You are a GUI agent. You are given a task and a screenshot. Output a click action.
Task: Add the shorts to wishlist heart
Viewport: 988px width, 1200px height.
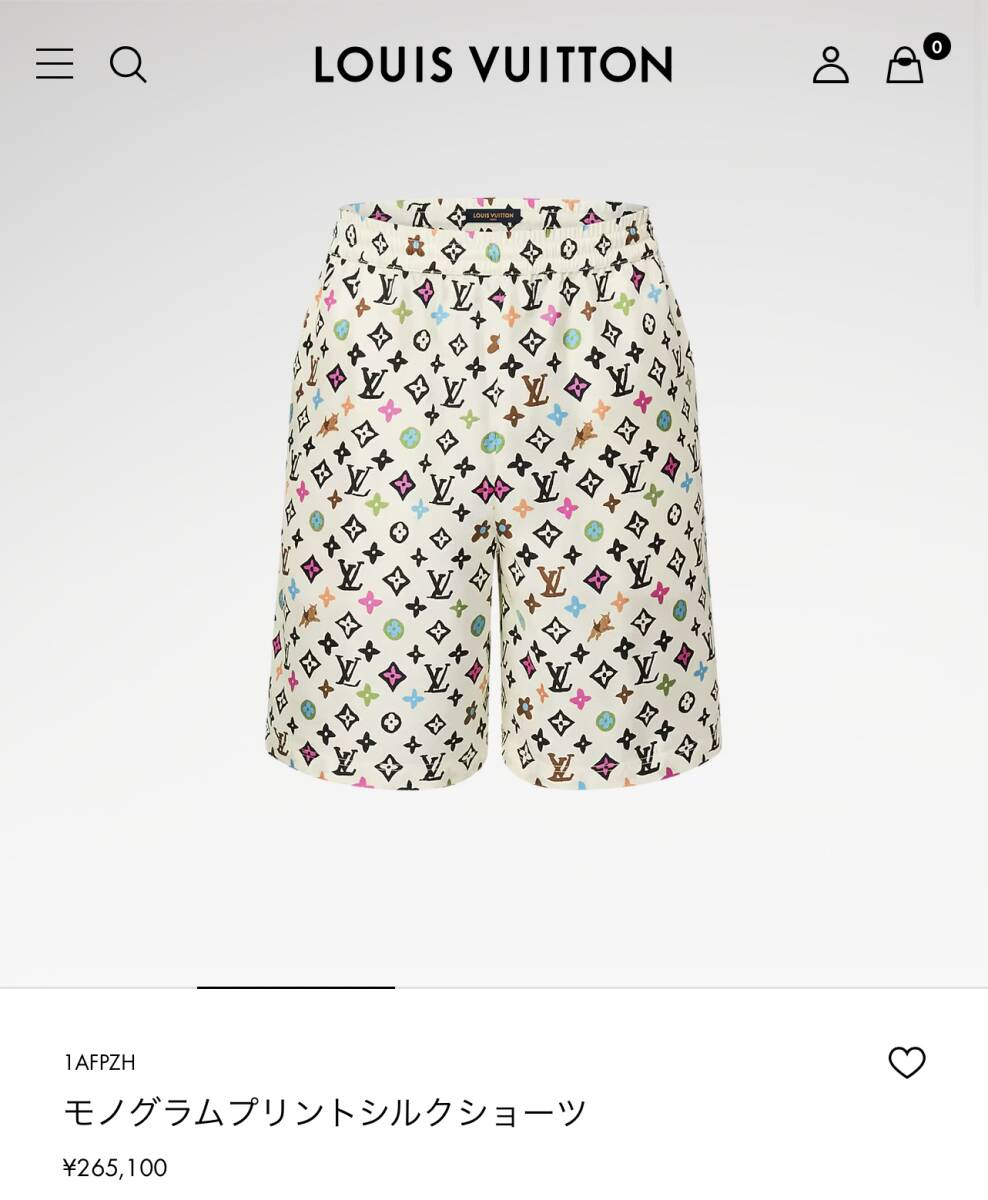[907, 1062]
